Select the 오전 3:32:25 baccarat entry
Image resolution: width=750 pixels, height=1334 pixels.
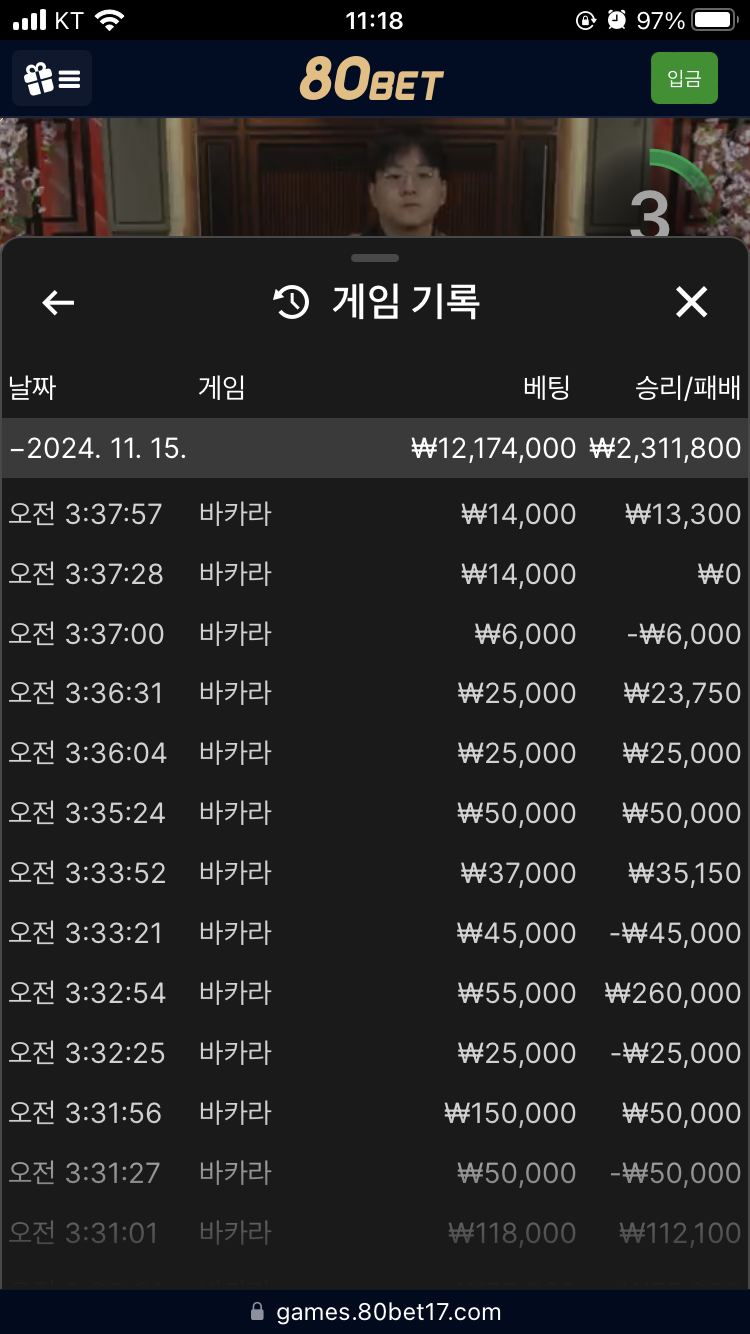point(375,1053)
